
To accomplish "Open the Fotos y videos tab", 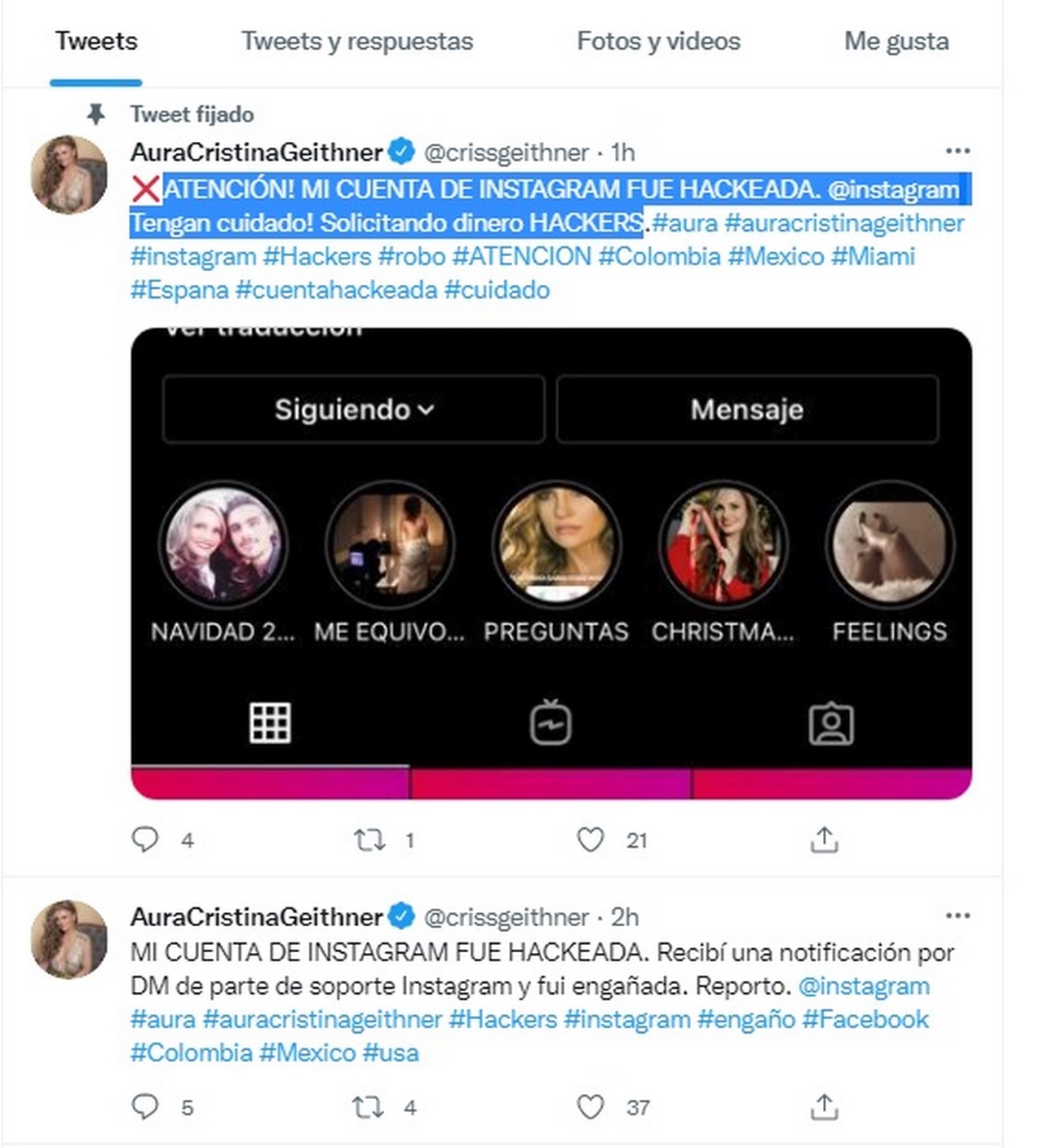I will [658, 41].
